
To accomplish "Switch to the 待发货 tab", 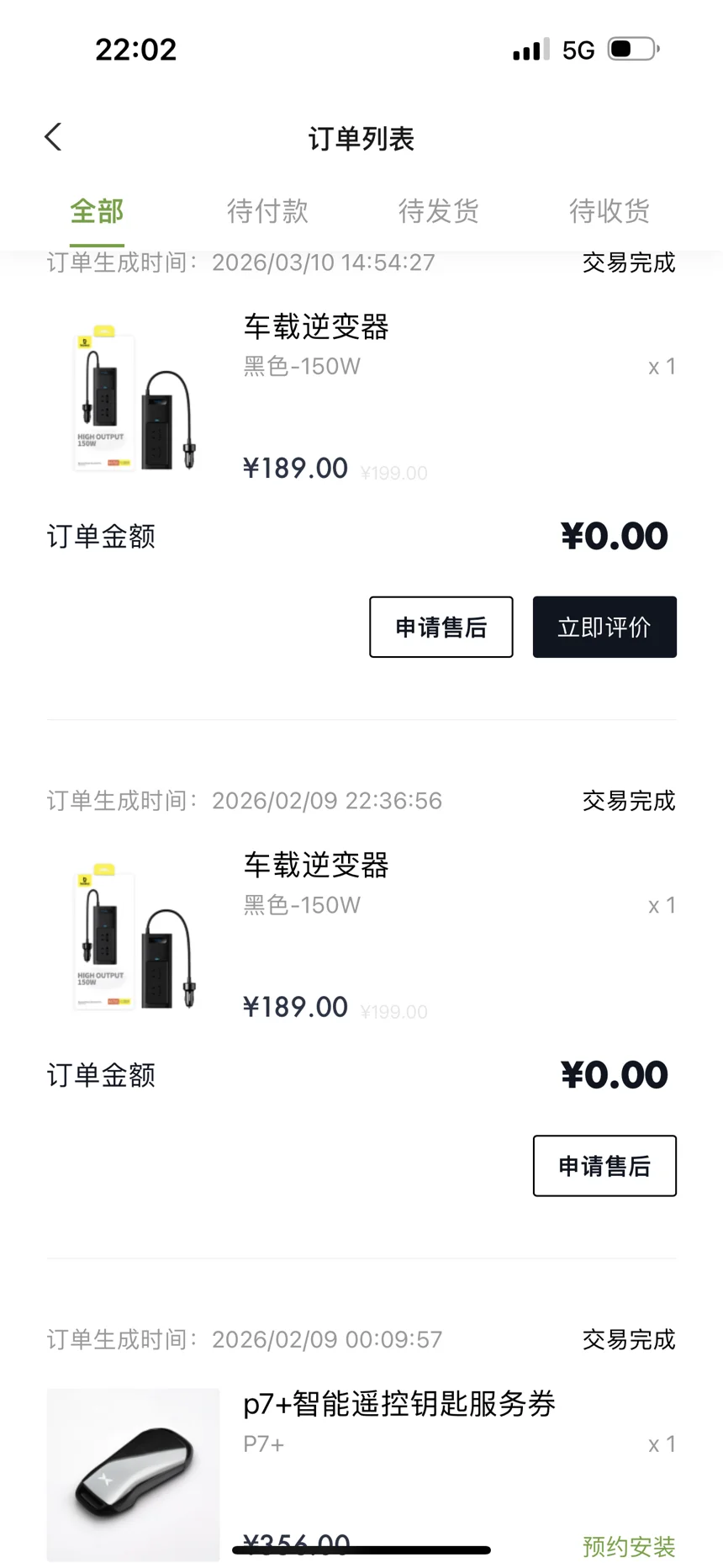I will pyautogui.click(x=438, y=211).
